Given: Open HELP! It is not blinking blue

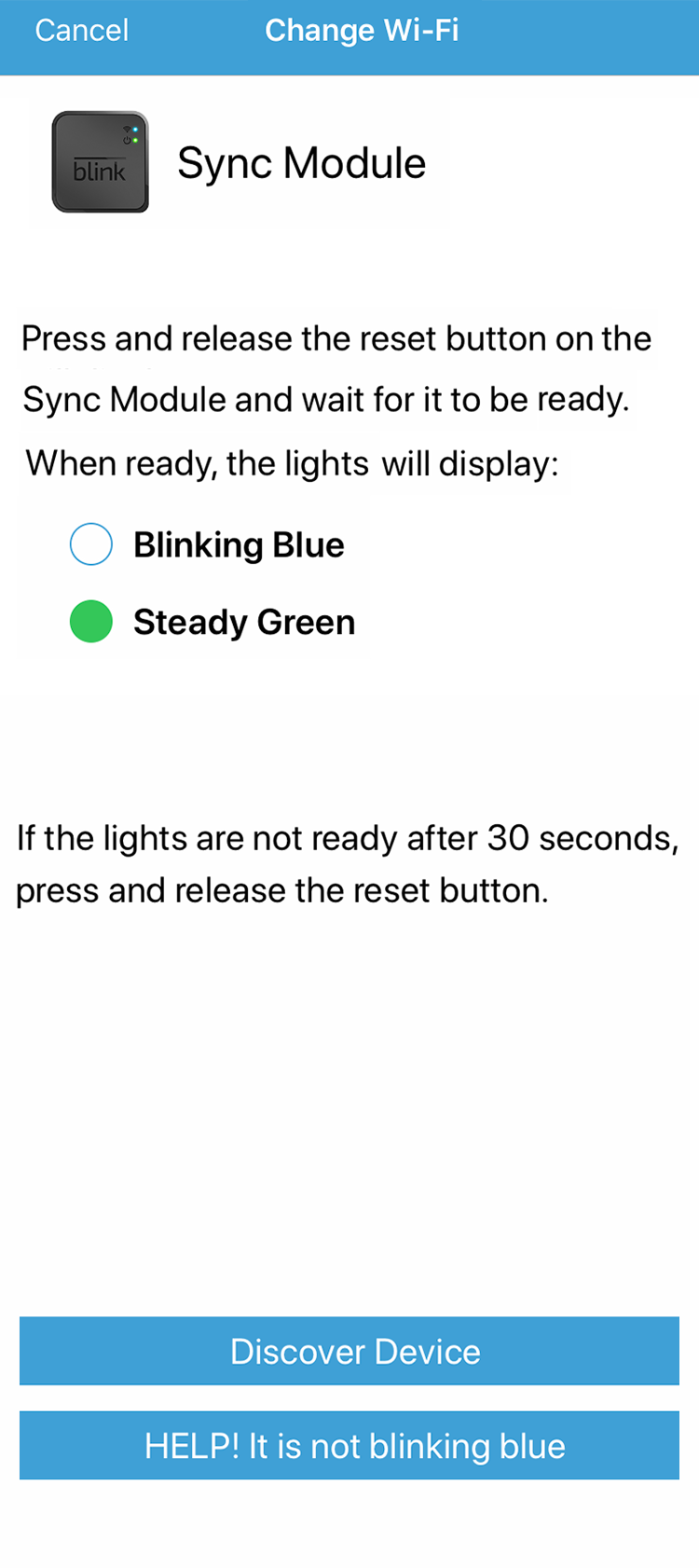Looking at the screenshot, I should (349, 1445).
